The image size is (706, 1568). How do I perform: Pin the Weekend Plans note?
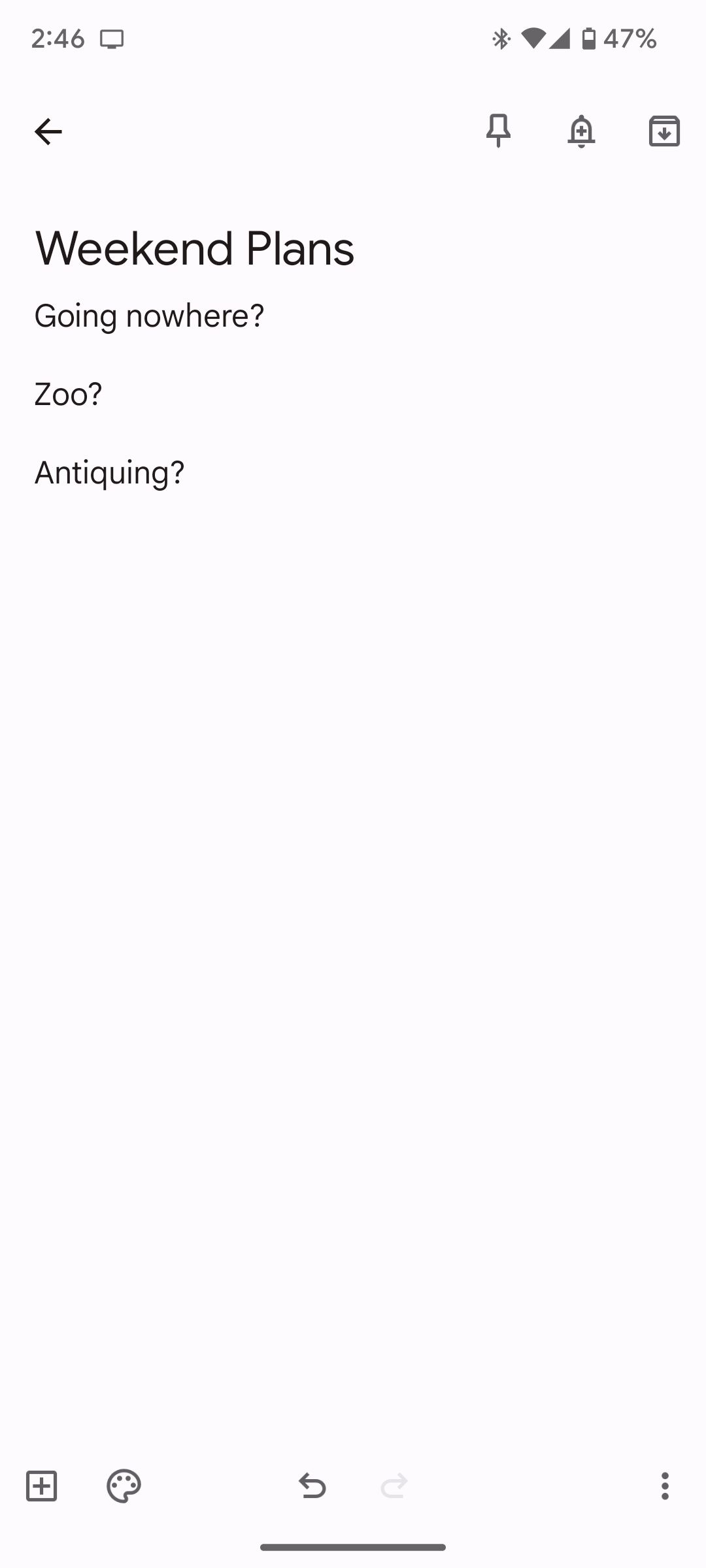point(498,131)
